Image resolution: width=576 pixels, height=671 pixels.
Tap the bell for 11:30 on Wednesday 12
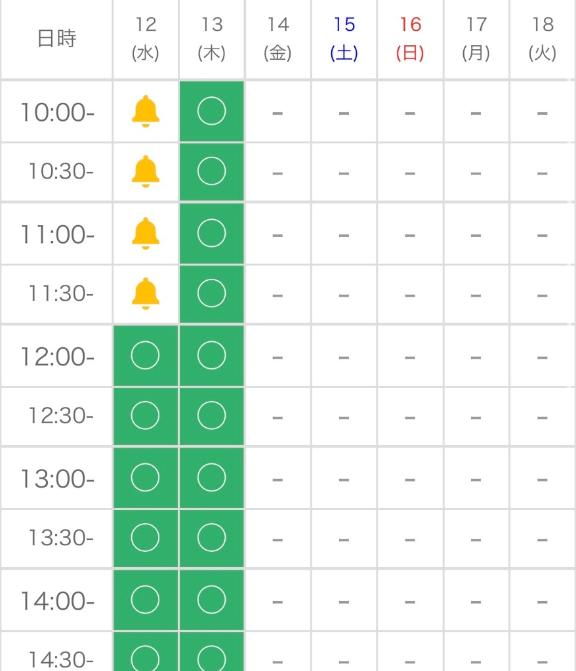[145, 294]
